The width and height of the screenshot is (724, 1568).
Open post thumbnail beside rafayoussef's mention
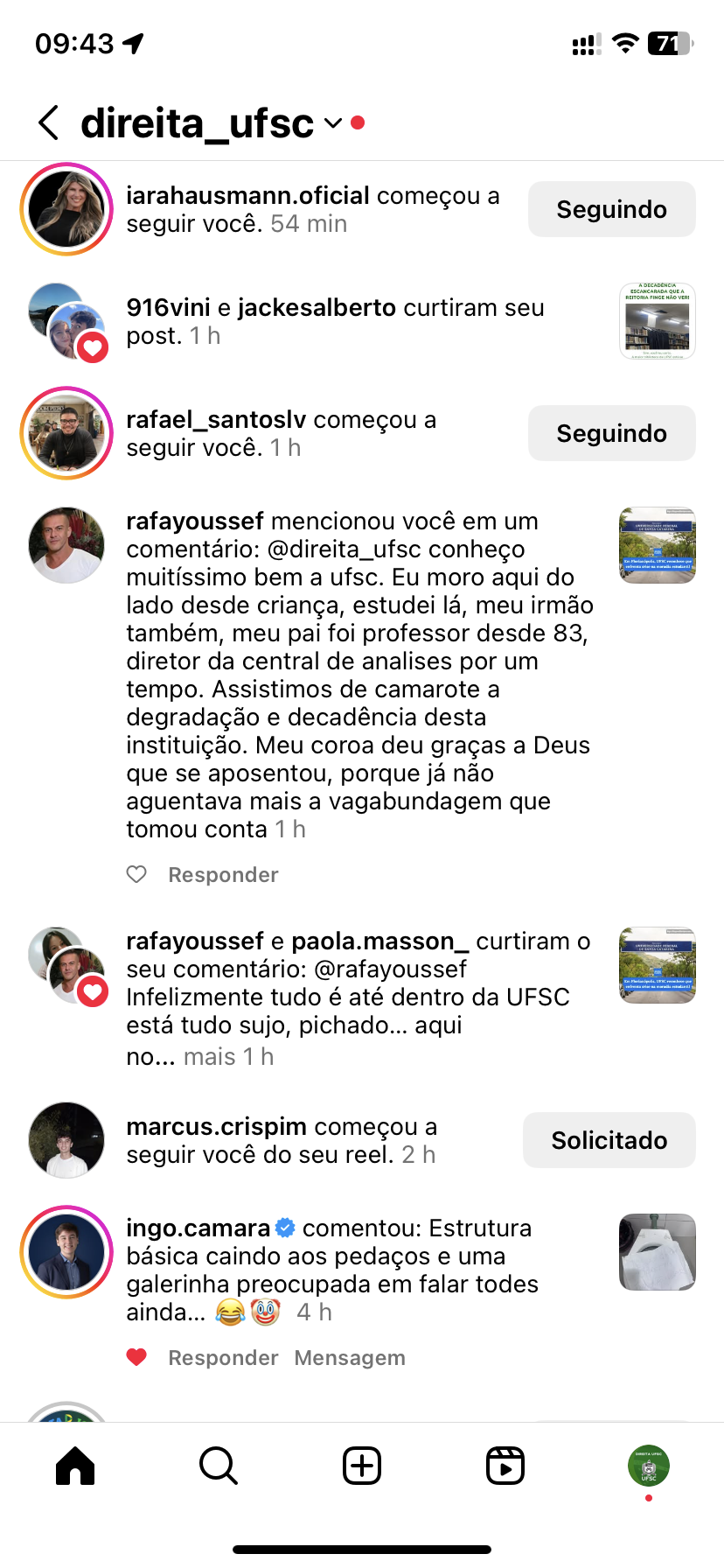[657, 545]
